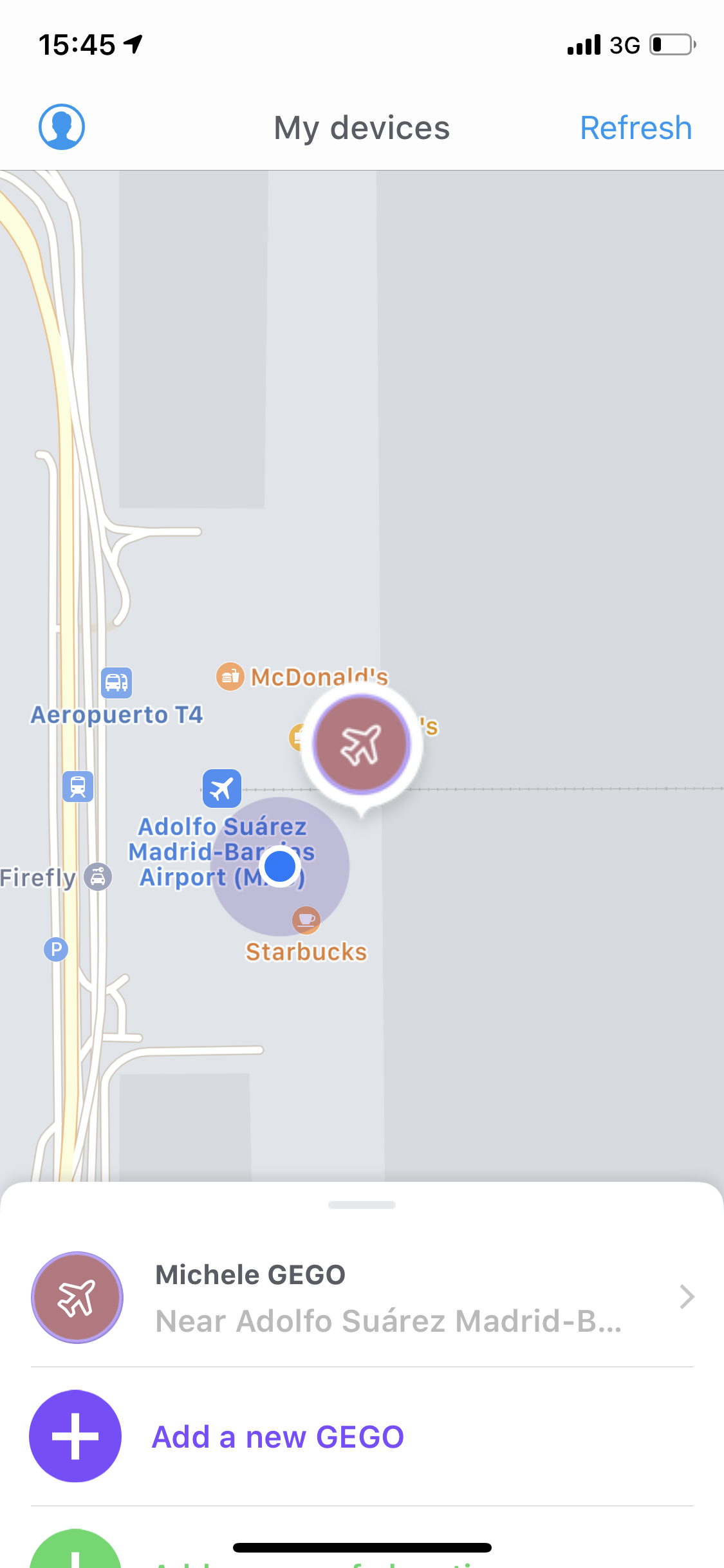Tap the McDonald's place marker

tap(230, 677)
